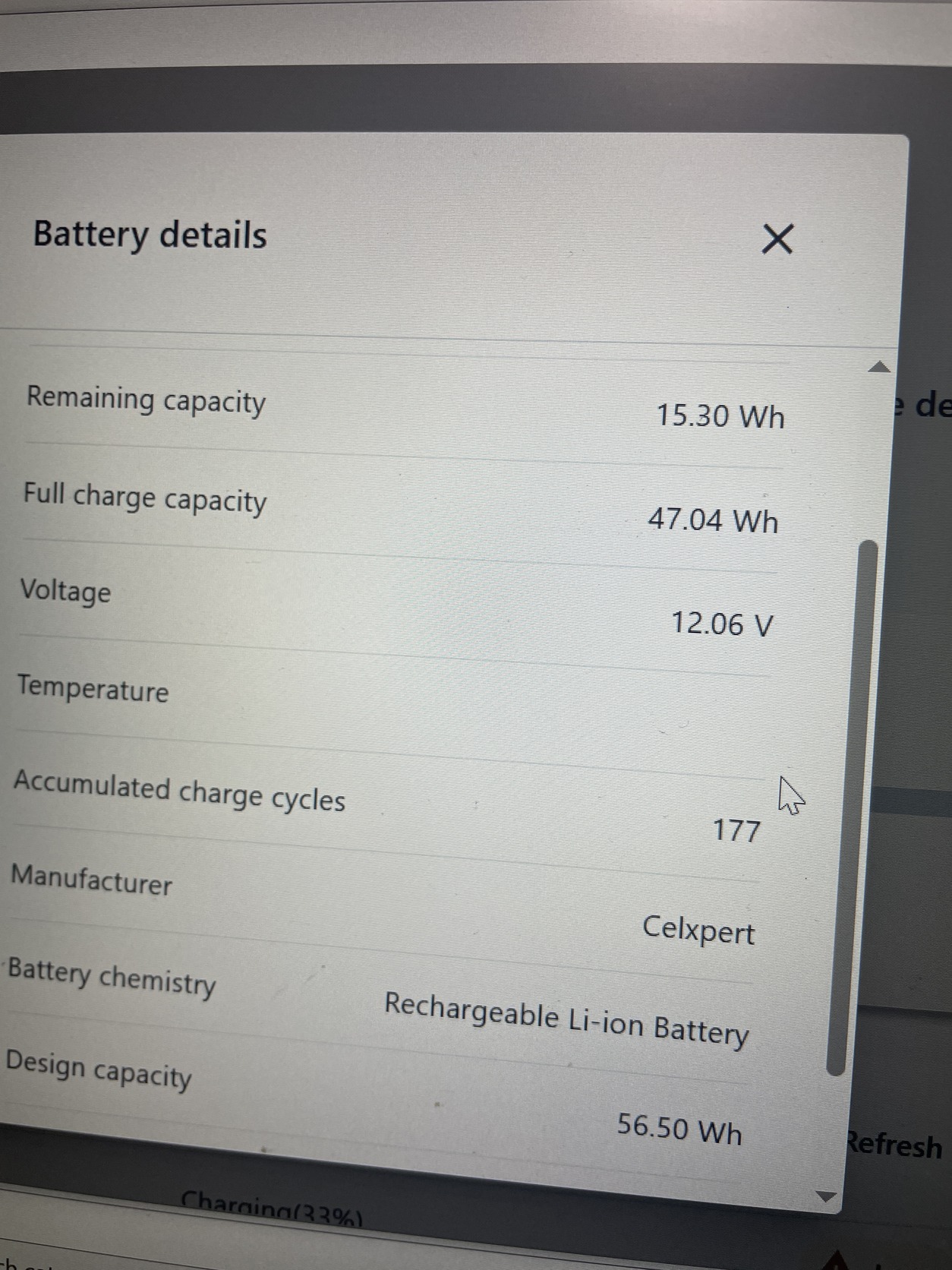The height and width of the screenshot is (1270, 952).
Task: Click the scrollbar's down arrow
Action: click(825, 1198)
